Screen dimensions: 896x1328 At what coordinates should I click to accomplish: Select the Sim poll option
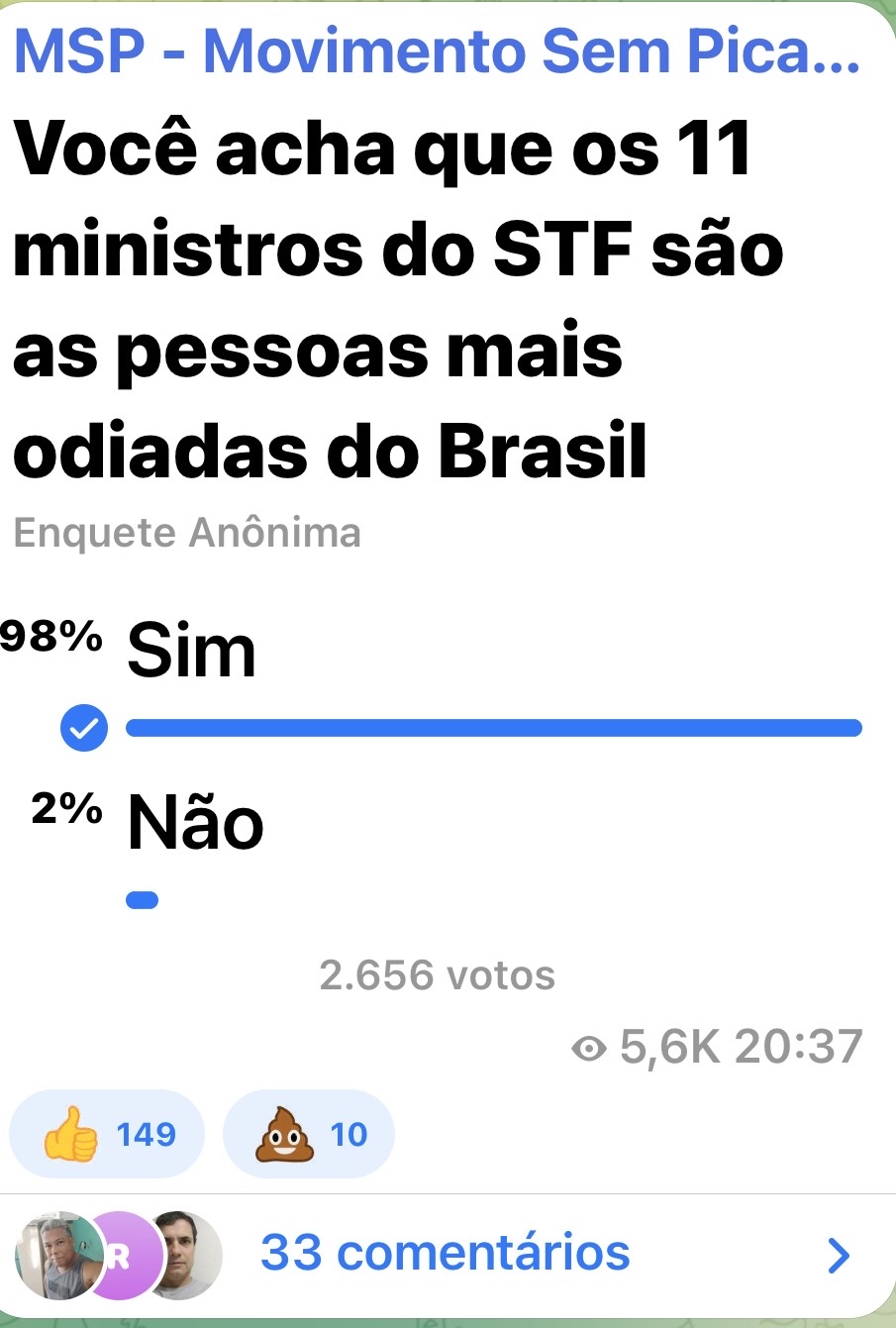(191, 653)
